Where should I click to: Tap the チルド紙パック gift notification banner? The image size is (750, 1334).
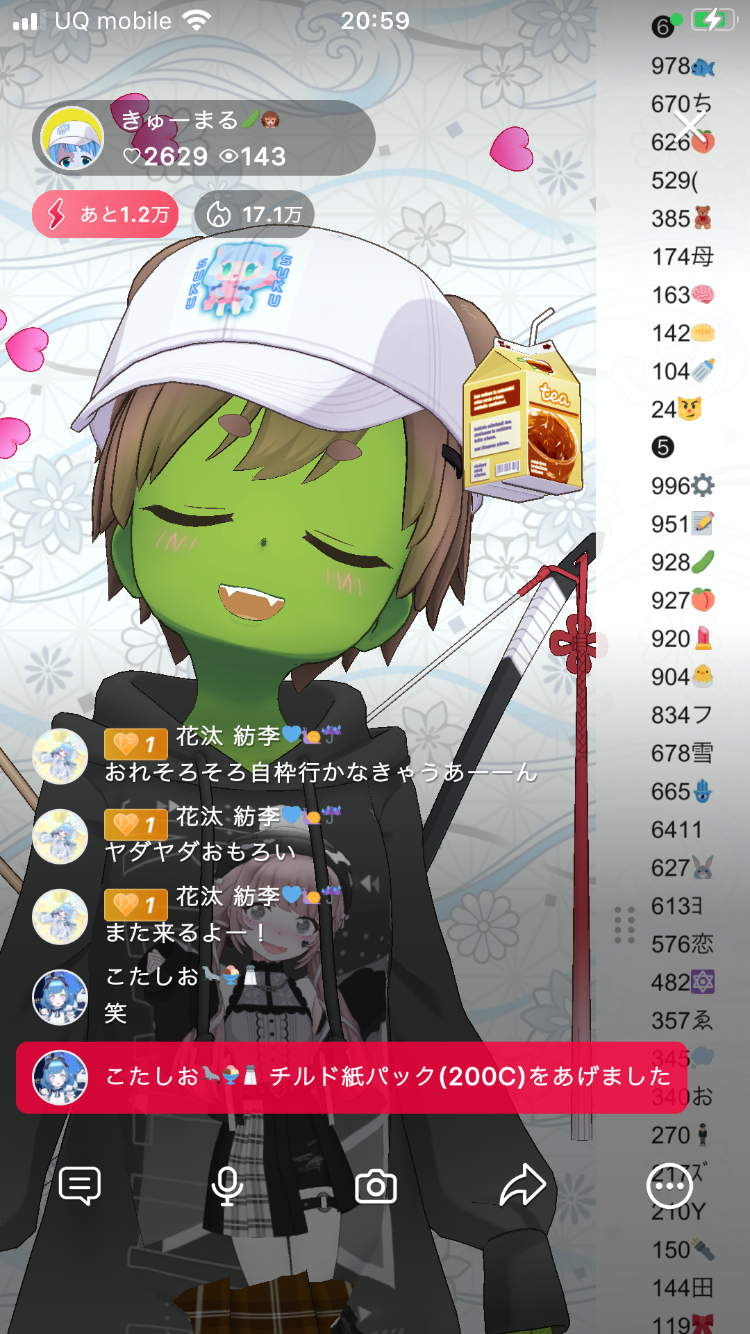pos(352,1077)
